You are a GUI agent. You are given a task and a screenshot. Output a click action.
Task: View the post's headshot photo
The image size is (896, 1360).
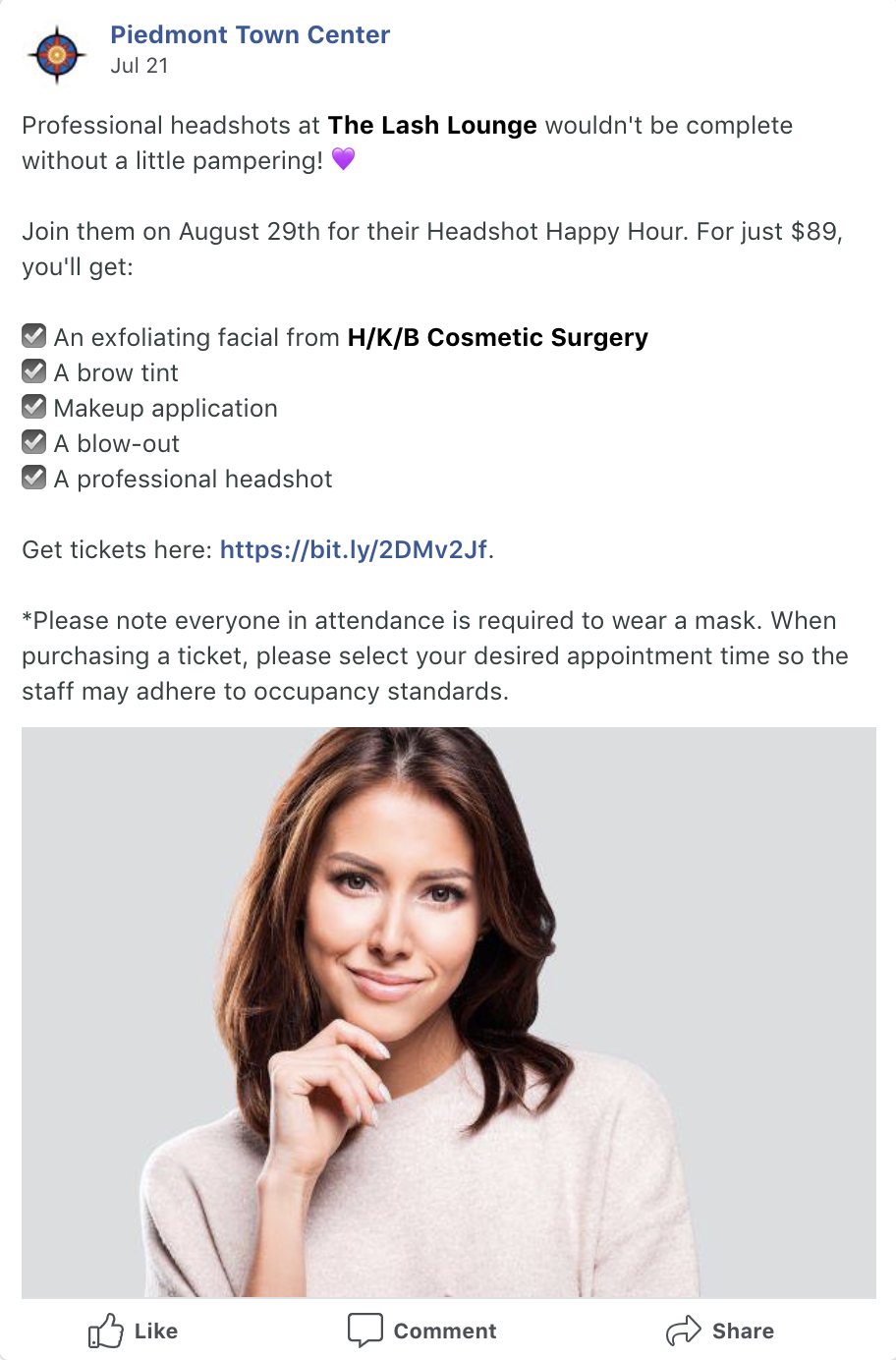448,1011
